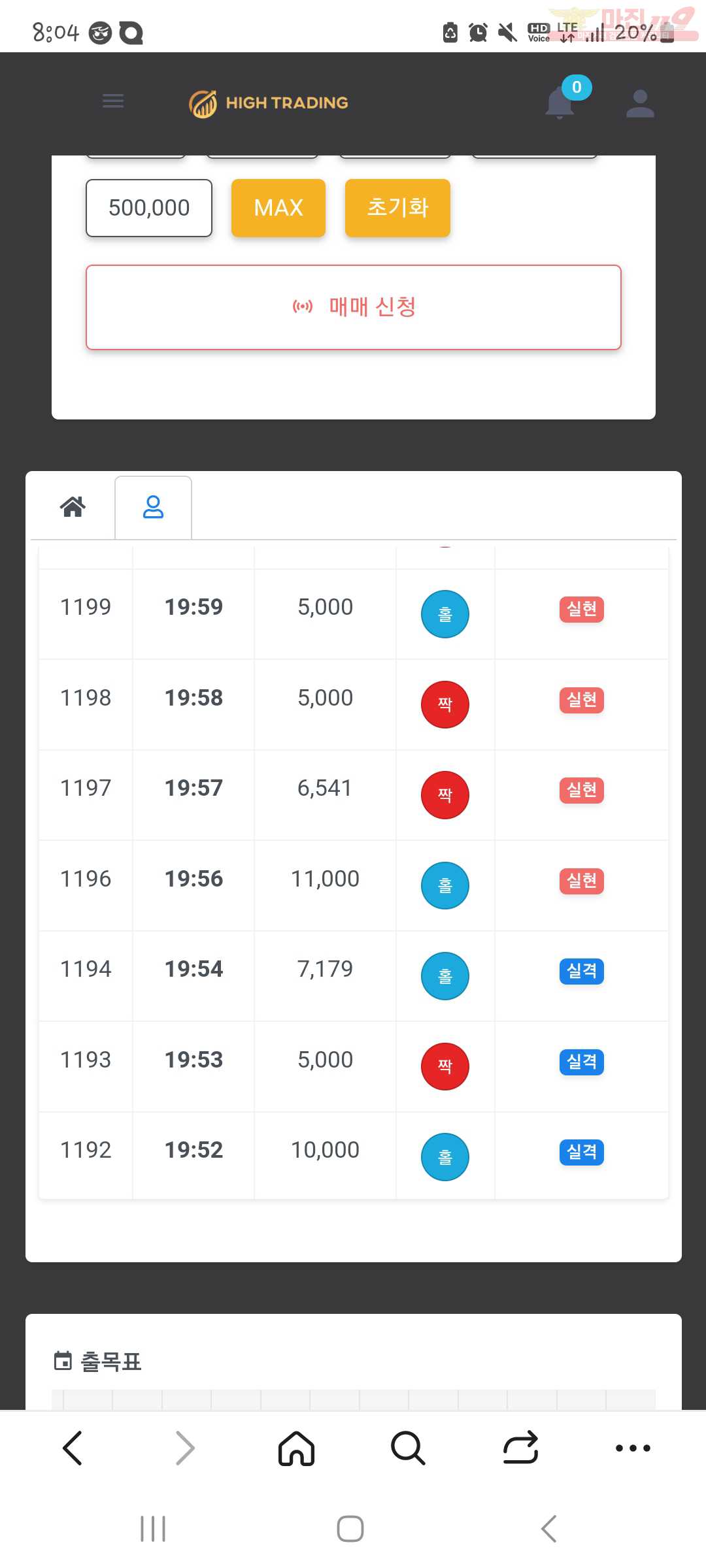Go to the system home screen
The width and height of the screenshot is (706, 1568).
(350, 1529)
